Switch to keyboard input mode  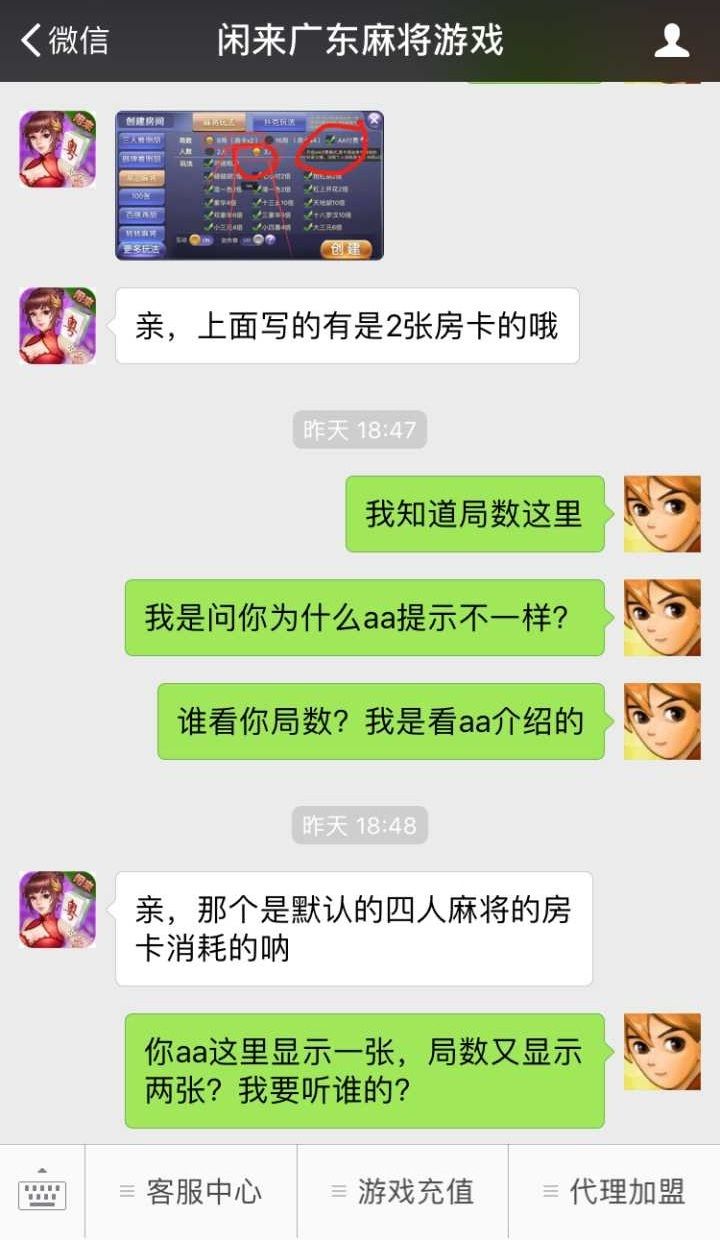(x=42, y=1191)
